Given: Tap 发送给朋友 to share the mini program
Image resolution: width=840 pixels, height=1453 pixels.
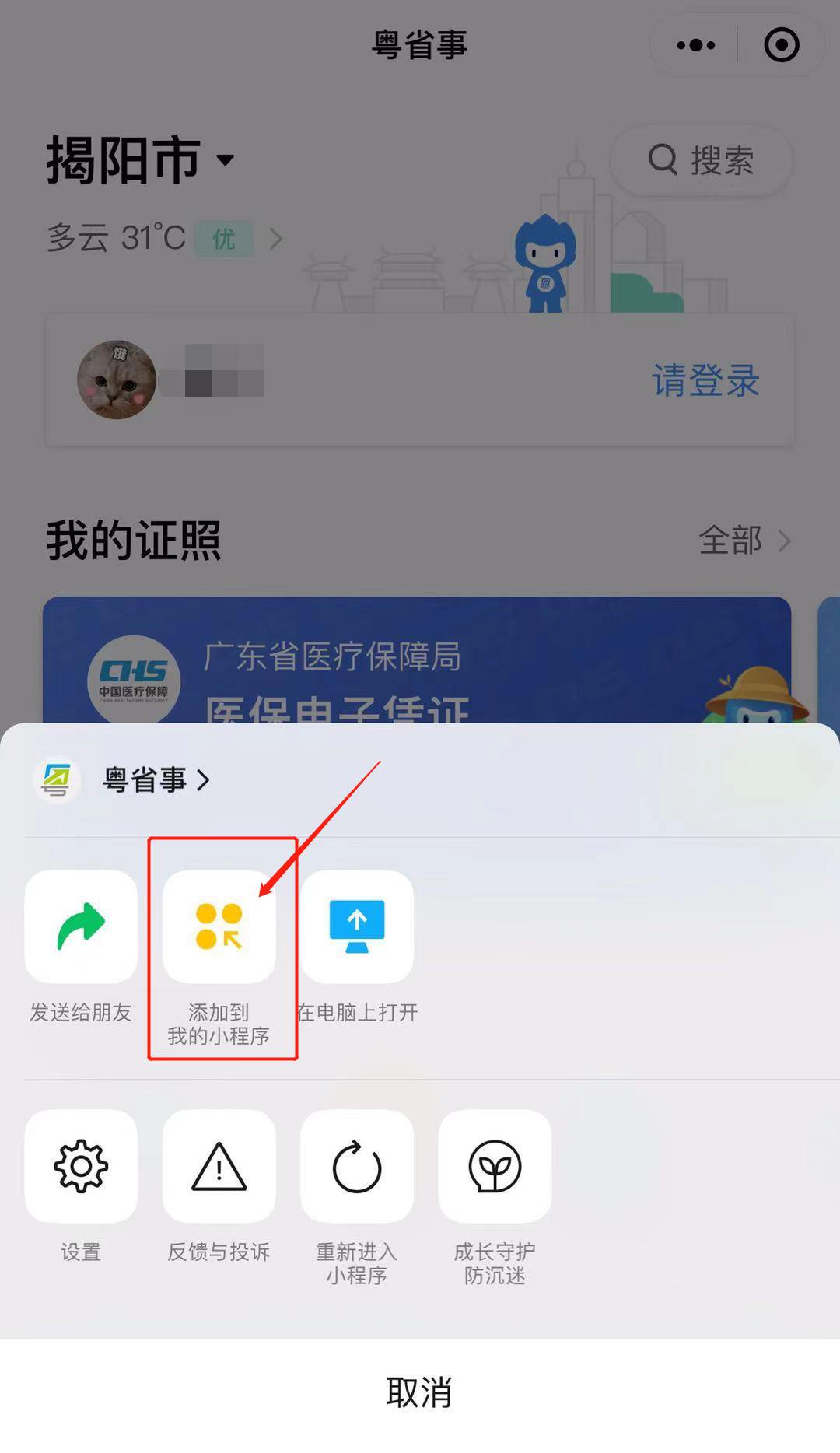Looking at the screenshot, I should [81, 927].
